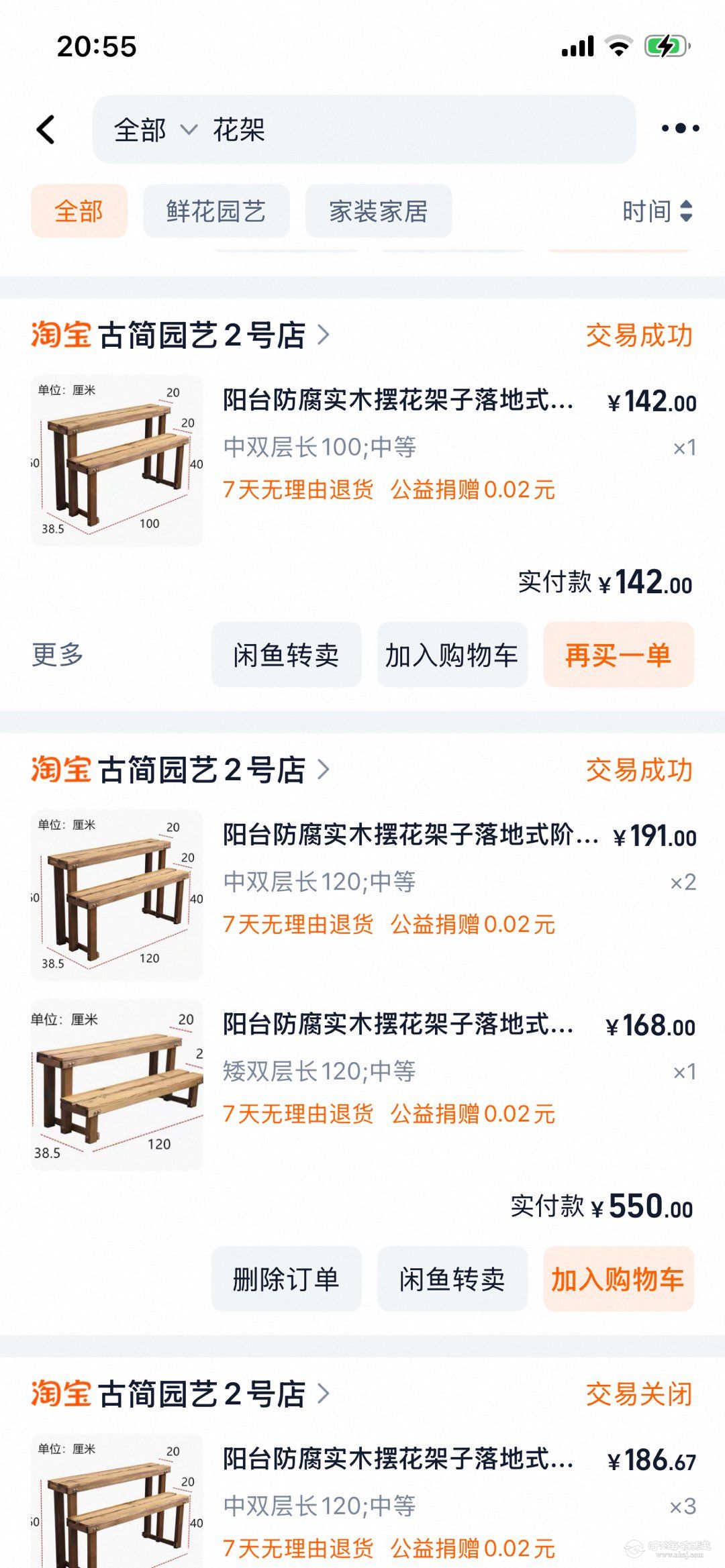
Task: Open 古简园艺2号店 shop from ¥142 order
Action: pyautogui.click(x=201, y=335)
